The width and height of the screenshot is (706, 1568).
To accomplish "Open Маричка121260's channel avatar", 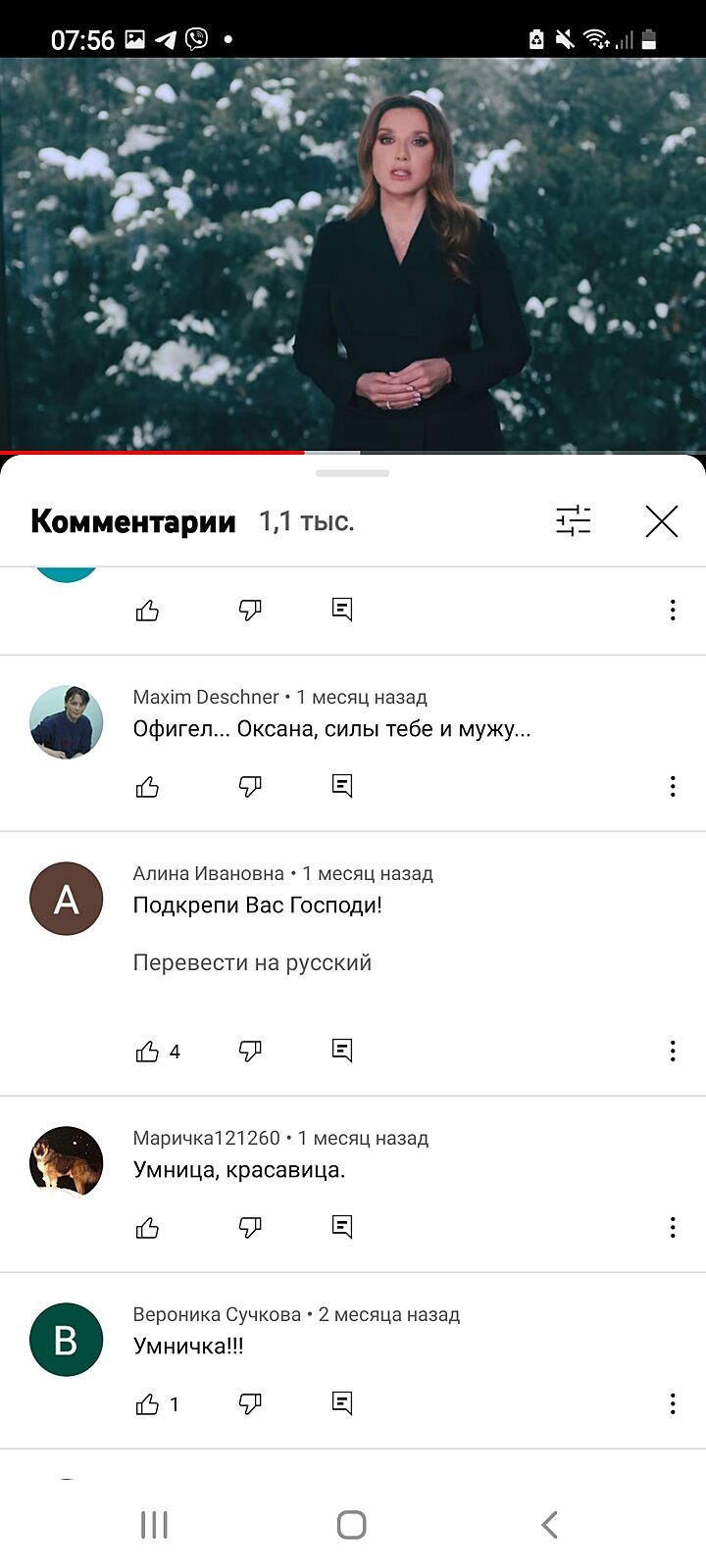I will tap(67, 1162).
